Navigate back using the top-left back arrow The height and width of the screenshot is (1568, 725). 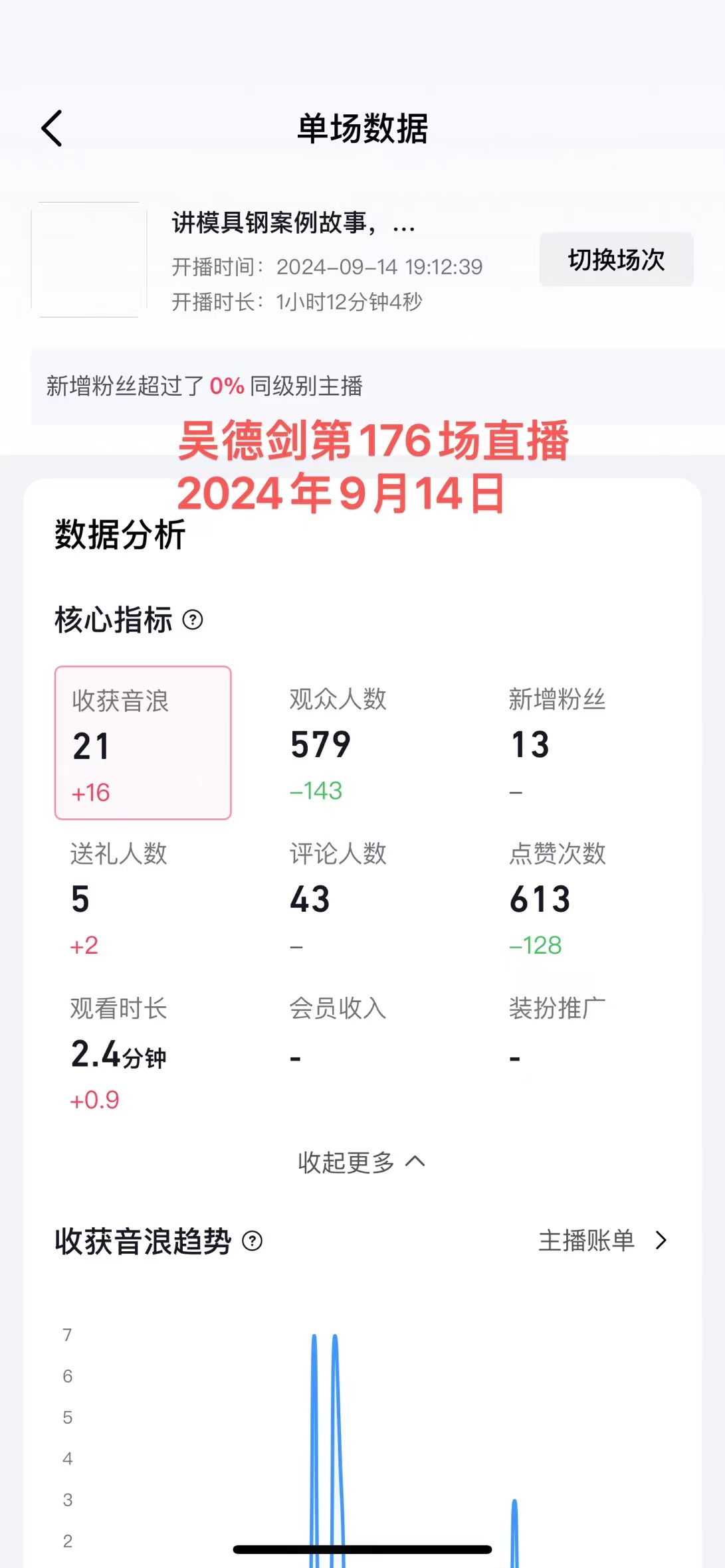52,129
